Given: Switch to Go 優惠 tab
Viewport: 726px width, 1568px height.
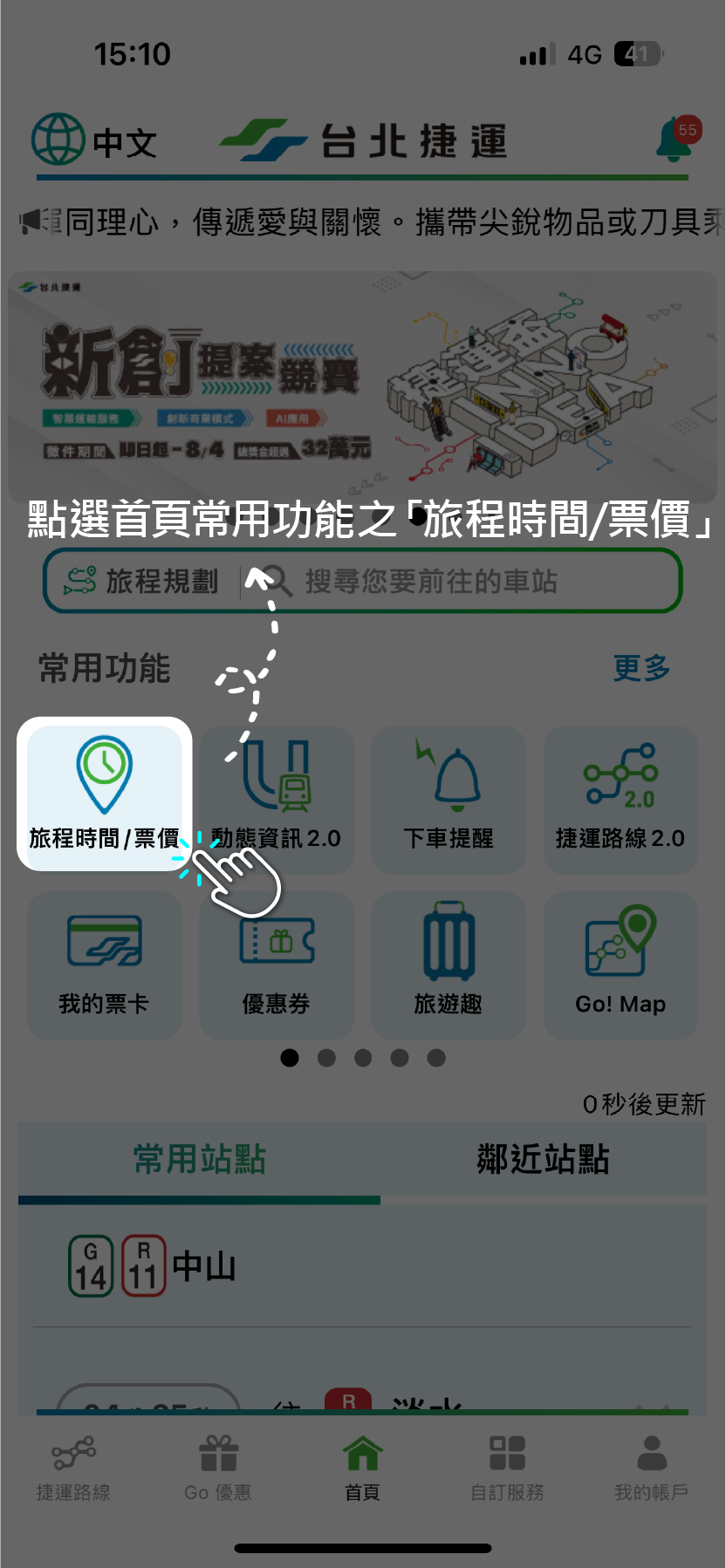Looking at the screenshot, I should pyautogui.click(x=218, y=1469).
